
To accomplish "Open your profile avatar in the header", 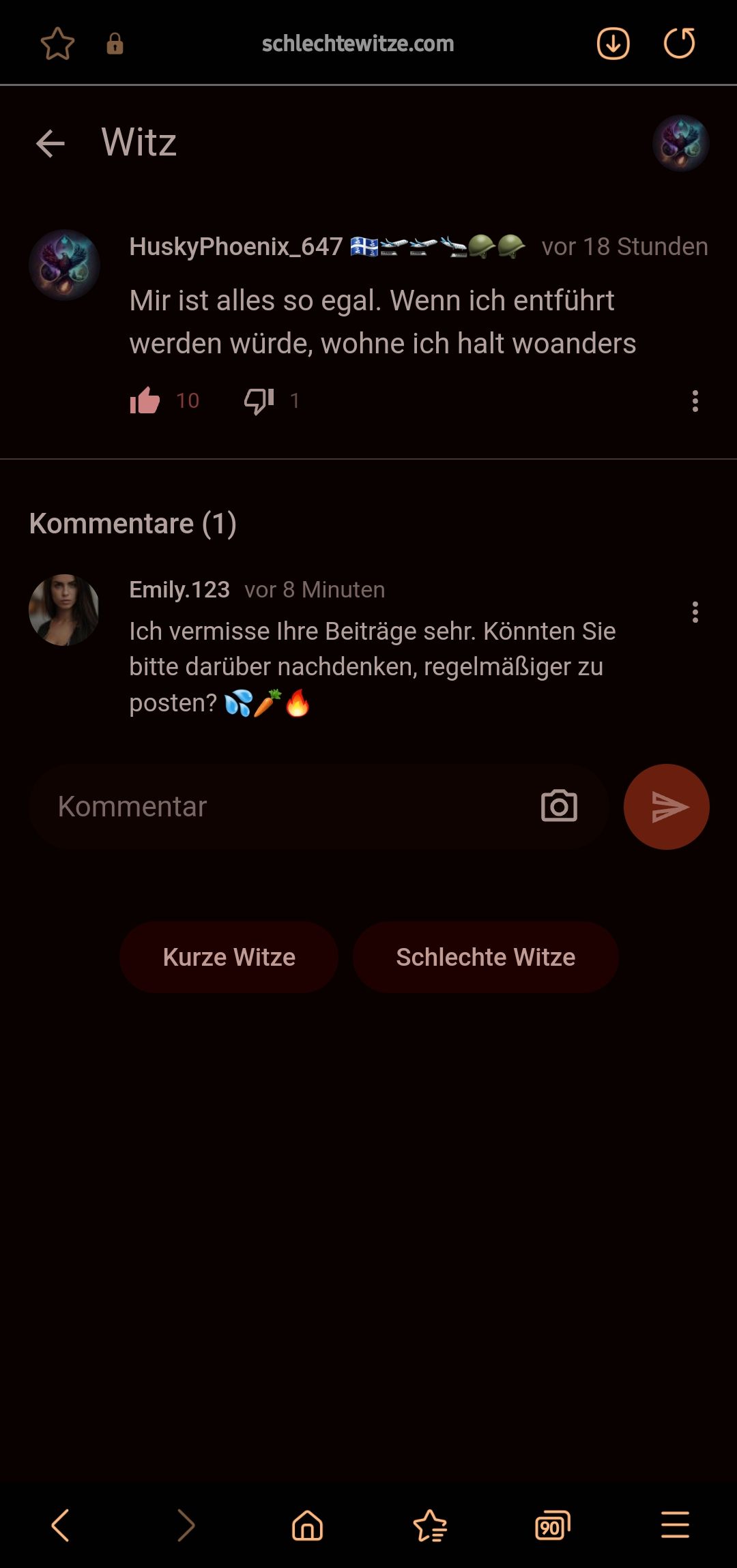I will [680, 143].
